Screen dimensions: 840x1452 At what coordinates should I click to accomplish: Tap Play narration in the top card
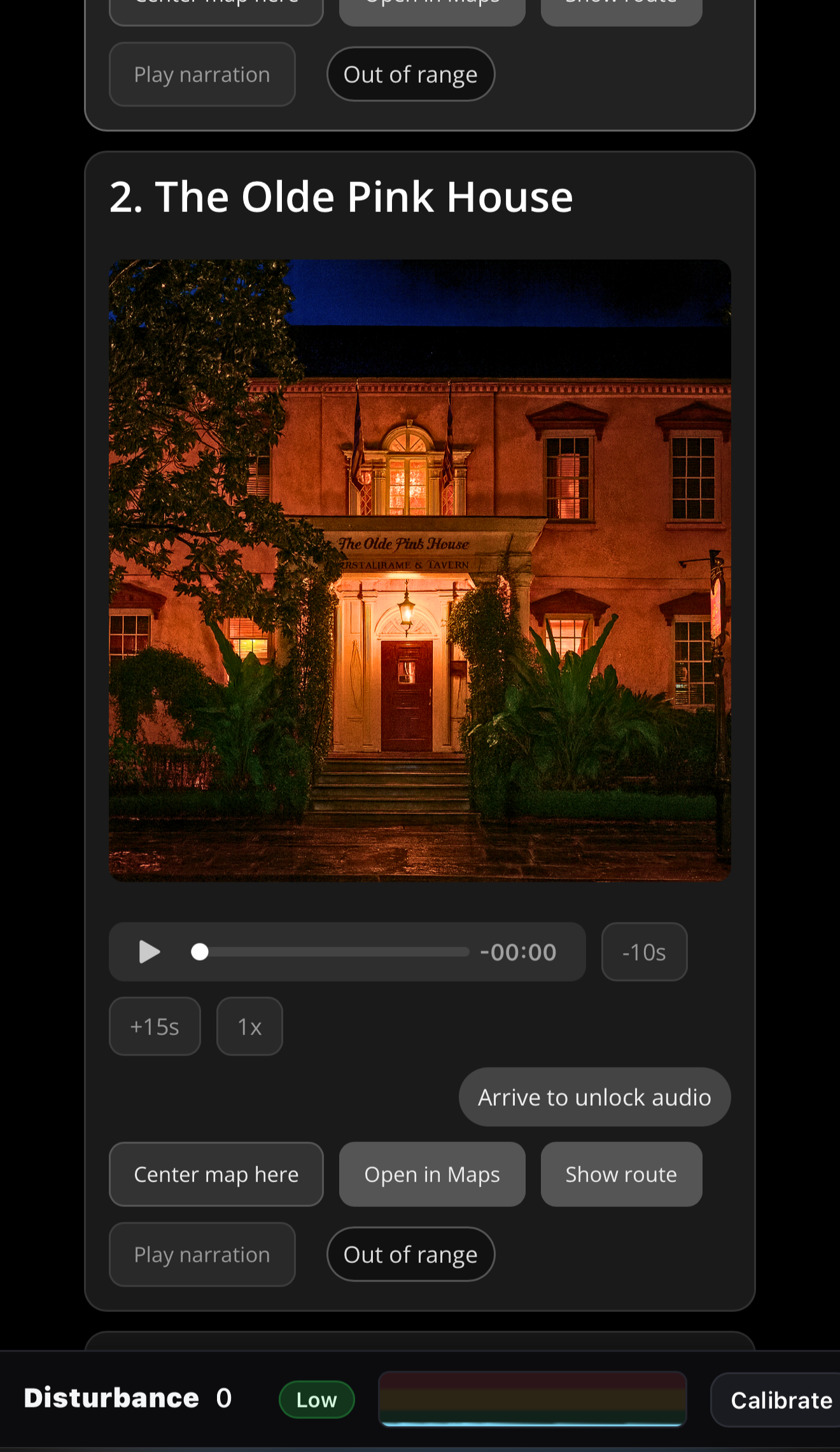(202, 75)
